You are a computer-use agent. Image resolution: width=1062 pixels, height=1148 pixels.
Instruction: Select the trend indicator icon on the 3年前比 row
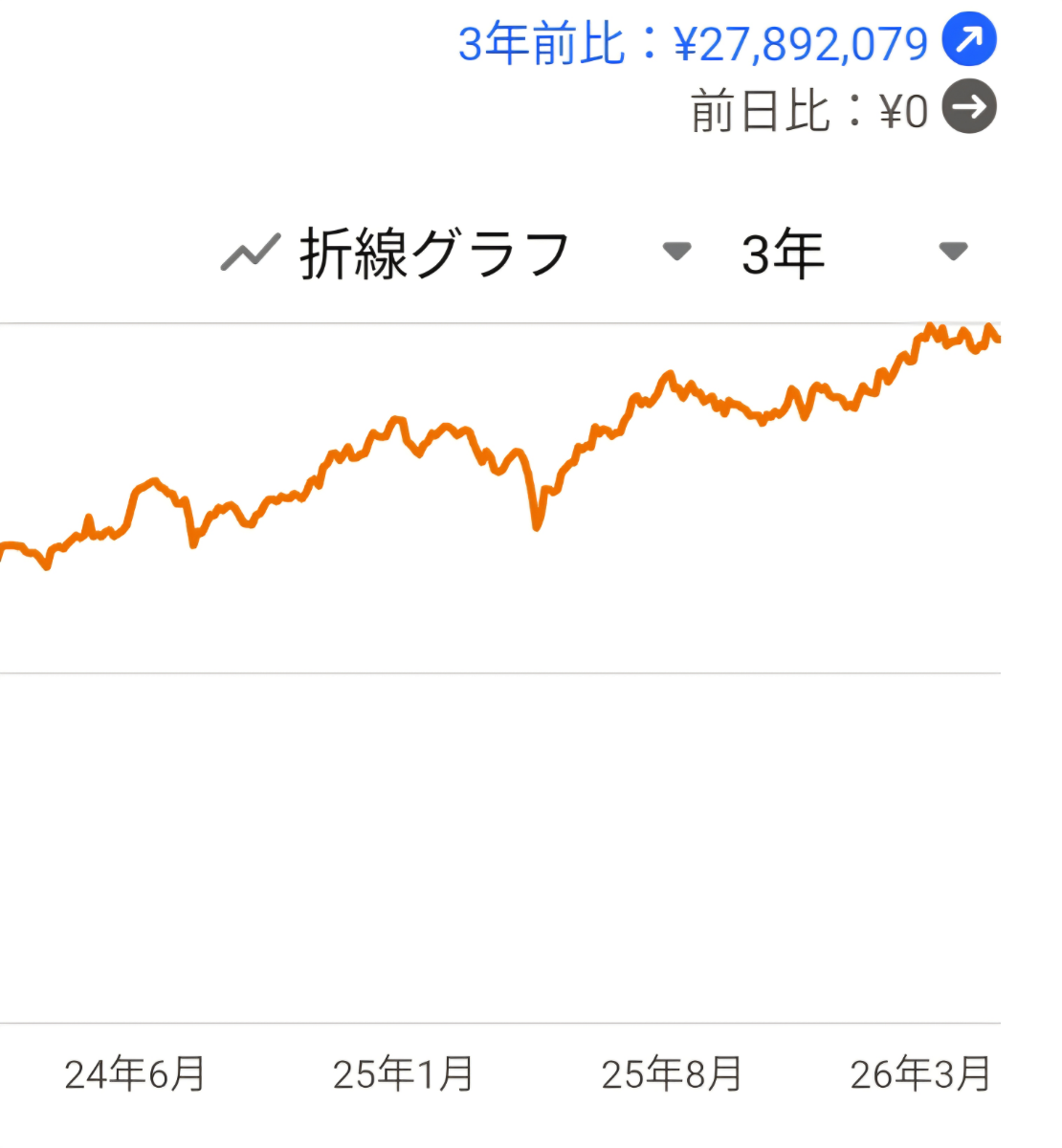[x=969, y=39]
